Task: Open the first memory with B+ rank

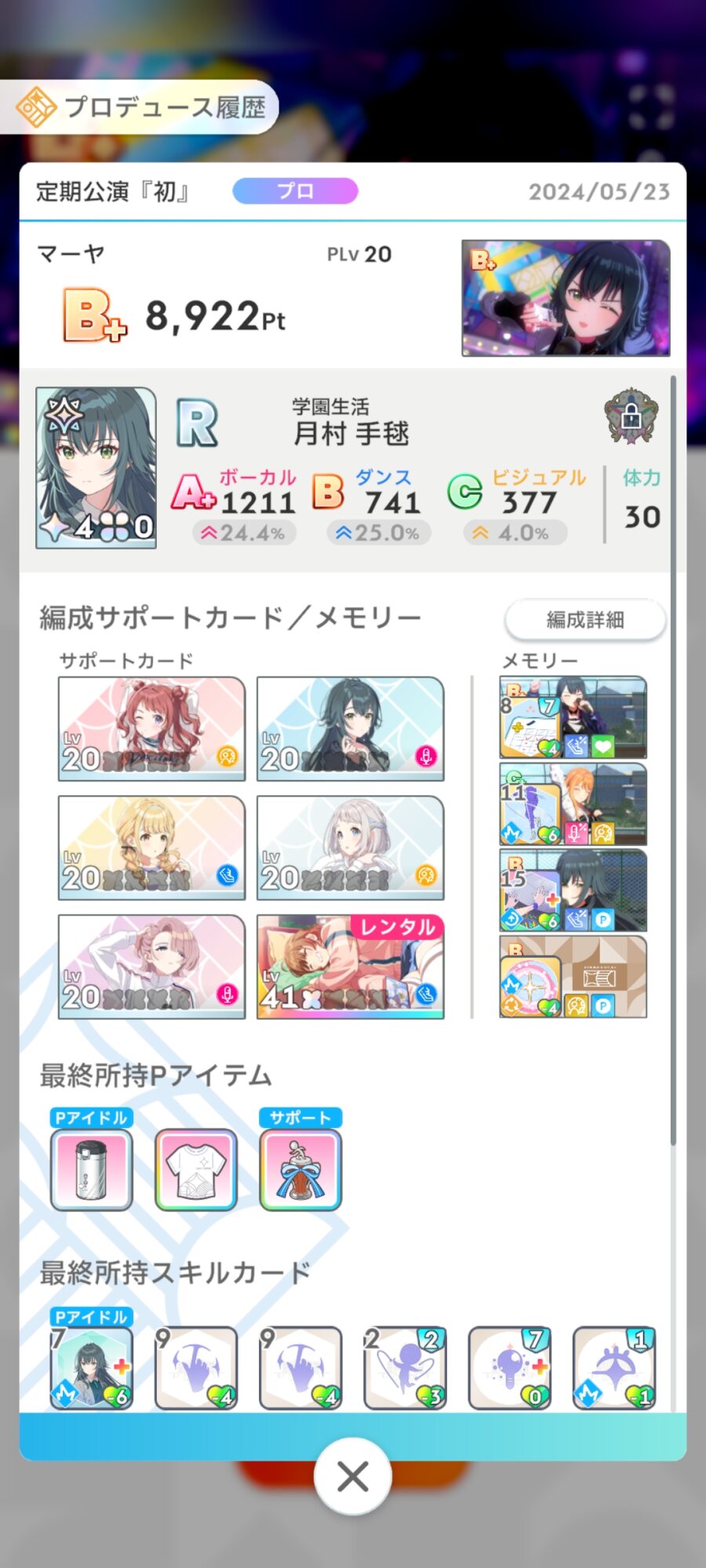Action: pos(573,717)
